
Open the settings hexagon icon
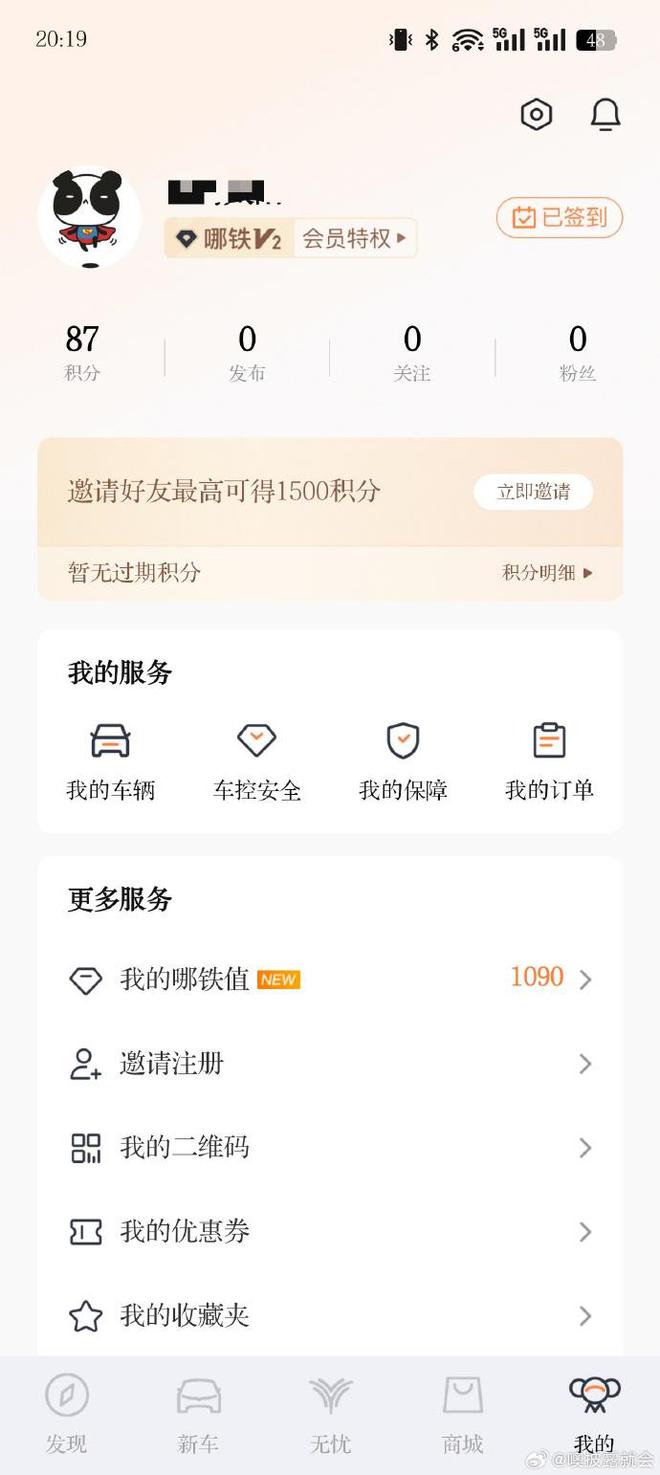536,115
